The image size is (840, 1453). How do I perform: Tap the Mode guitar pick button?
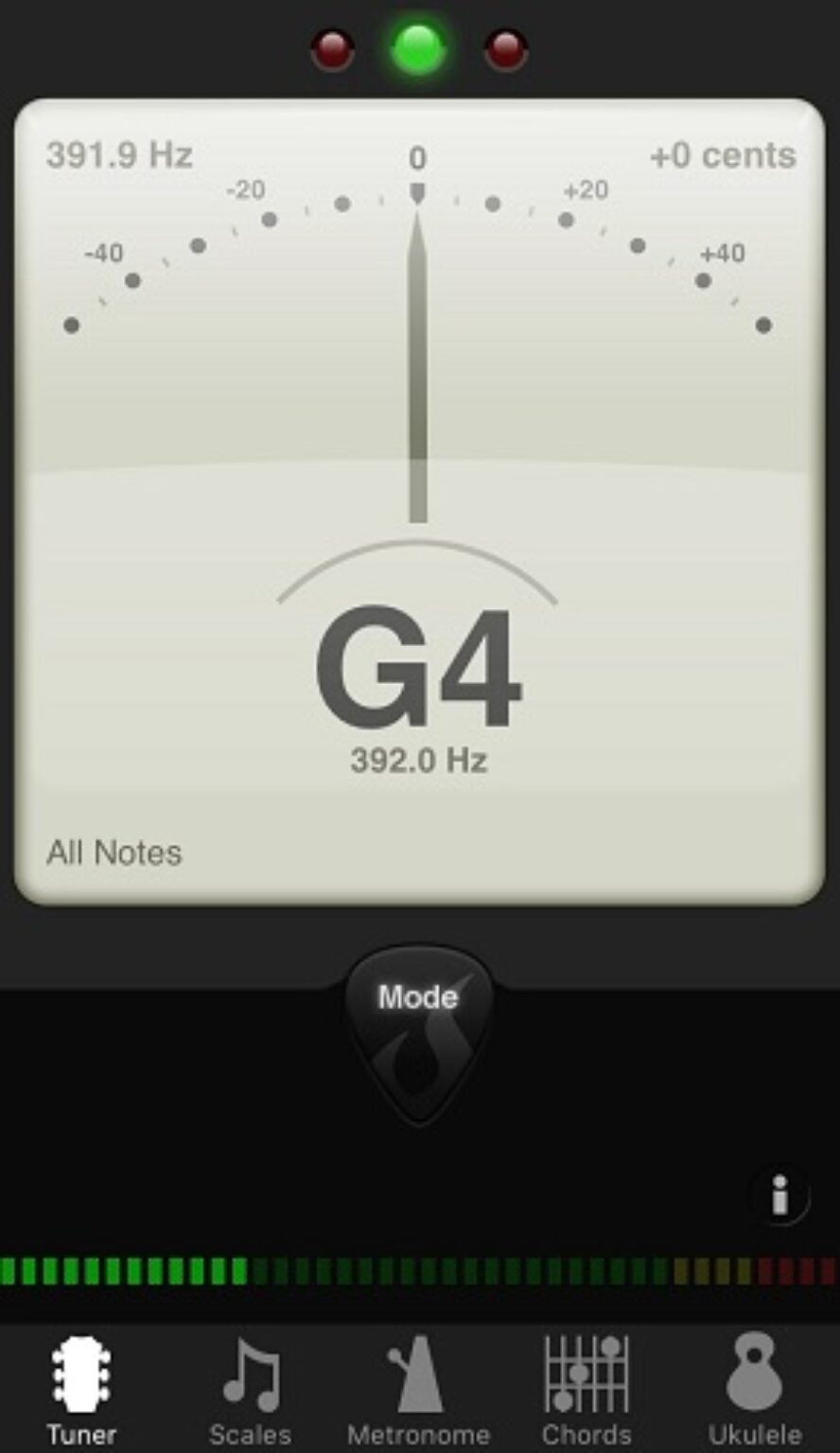(x=419, y=1033)
